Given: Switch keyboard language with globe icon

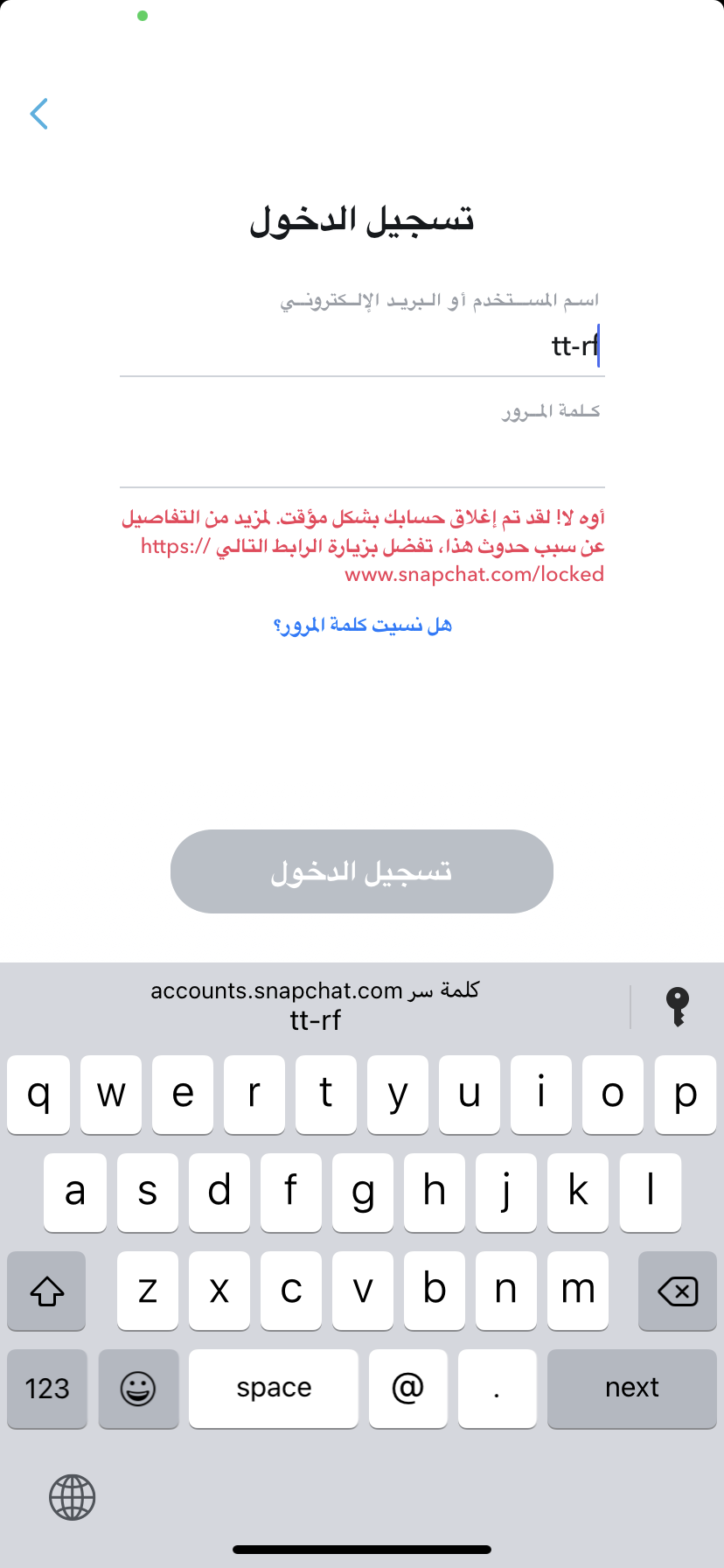Looking at the screenshot, I should coord(73,1496).
